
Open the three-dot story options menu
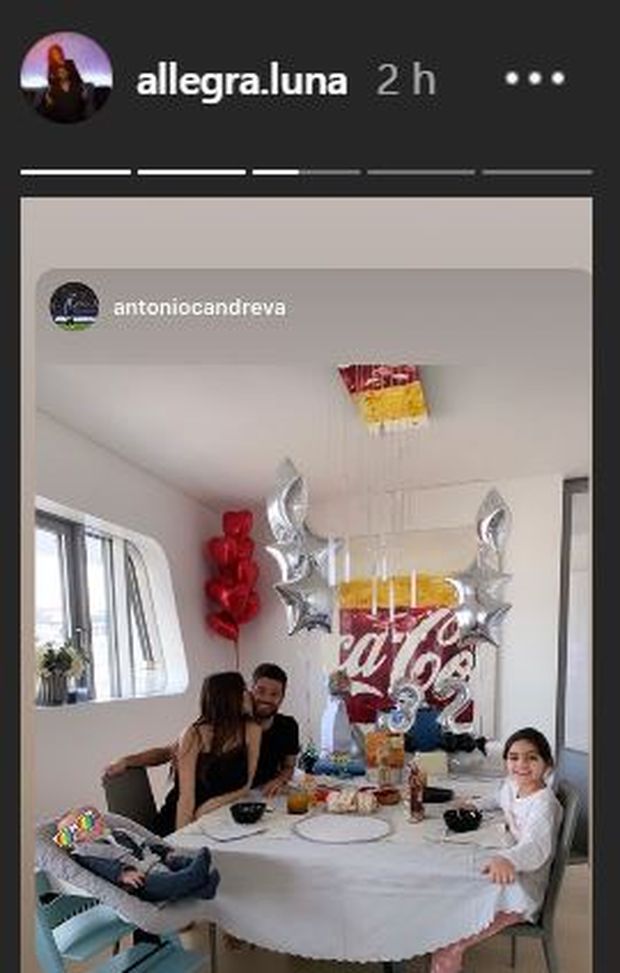point(535,78)
